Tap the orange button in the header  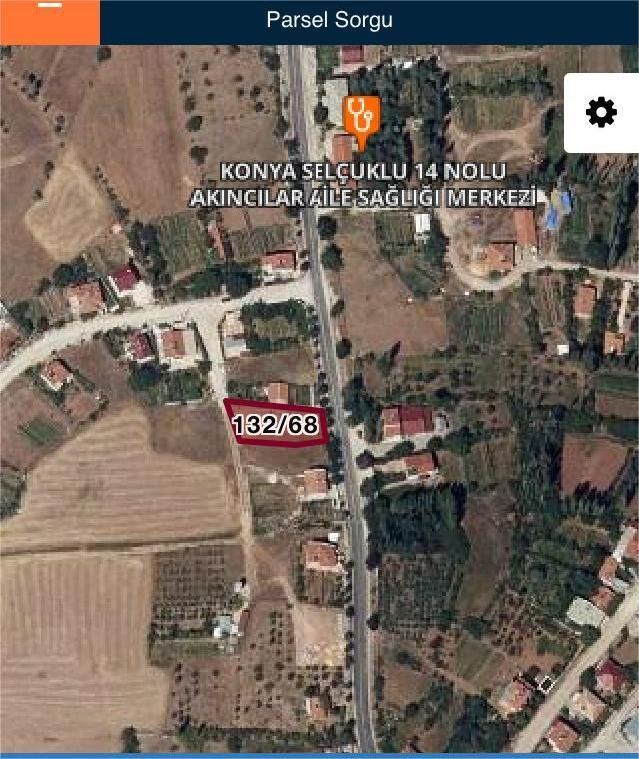tap(50, 22)
